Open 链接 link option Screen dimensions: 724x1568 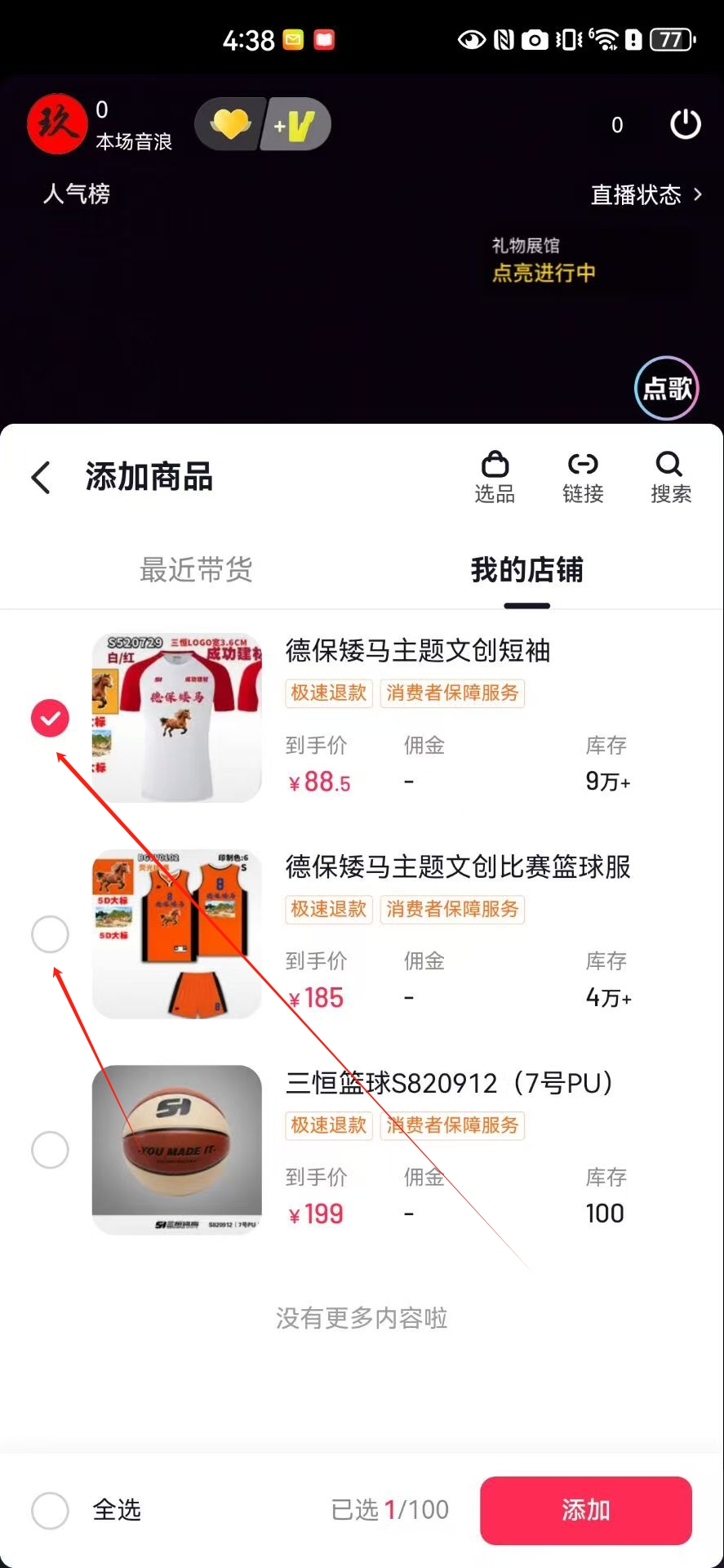[x=583, y=477]
